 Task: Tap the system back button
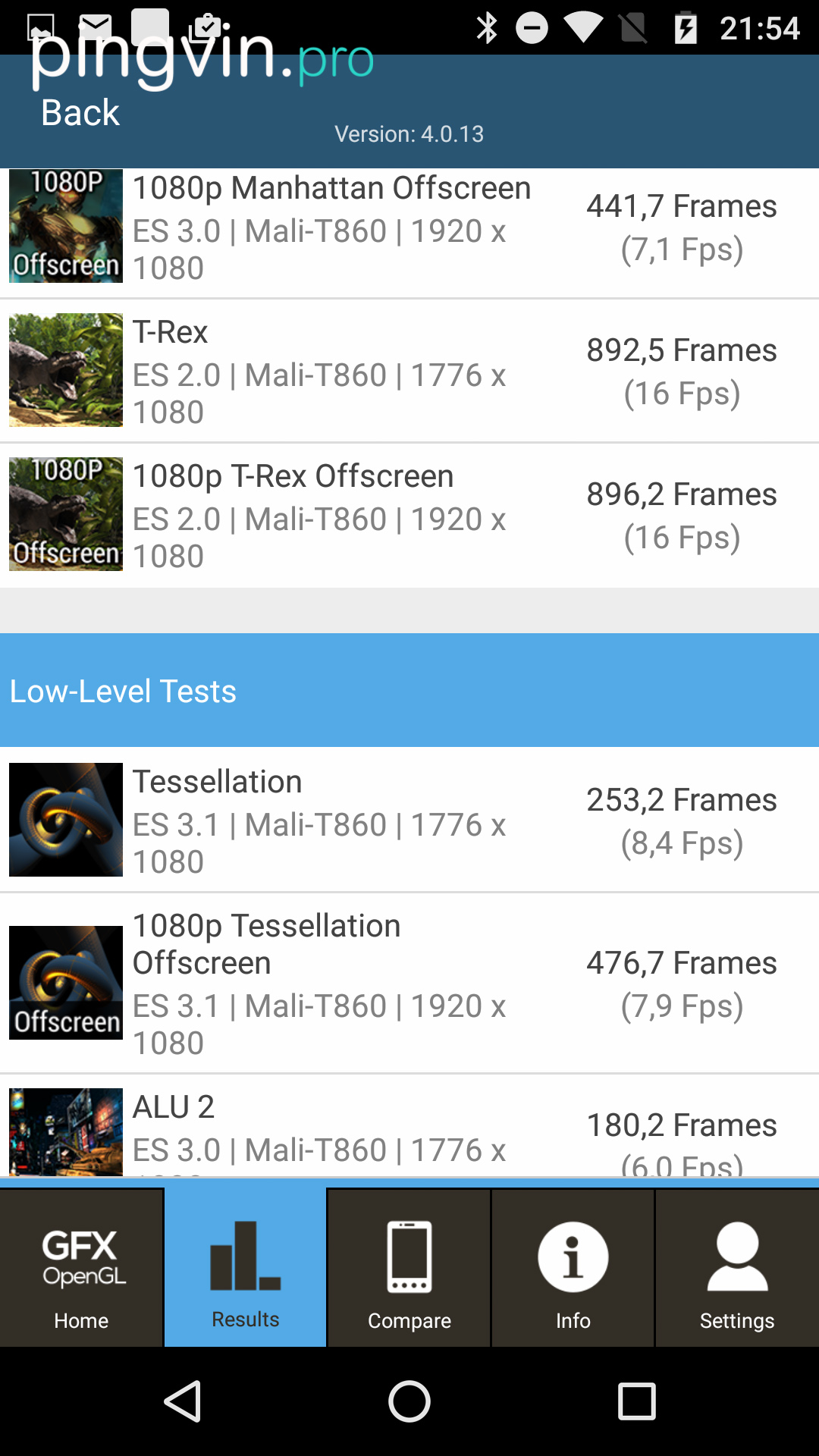[x=183, y=1401]
